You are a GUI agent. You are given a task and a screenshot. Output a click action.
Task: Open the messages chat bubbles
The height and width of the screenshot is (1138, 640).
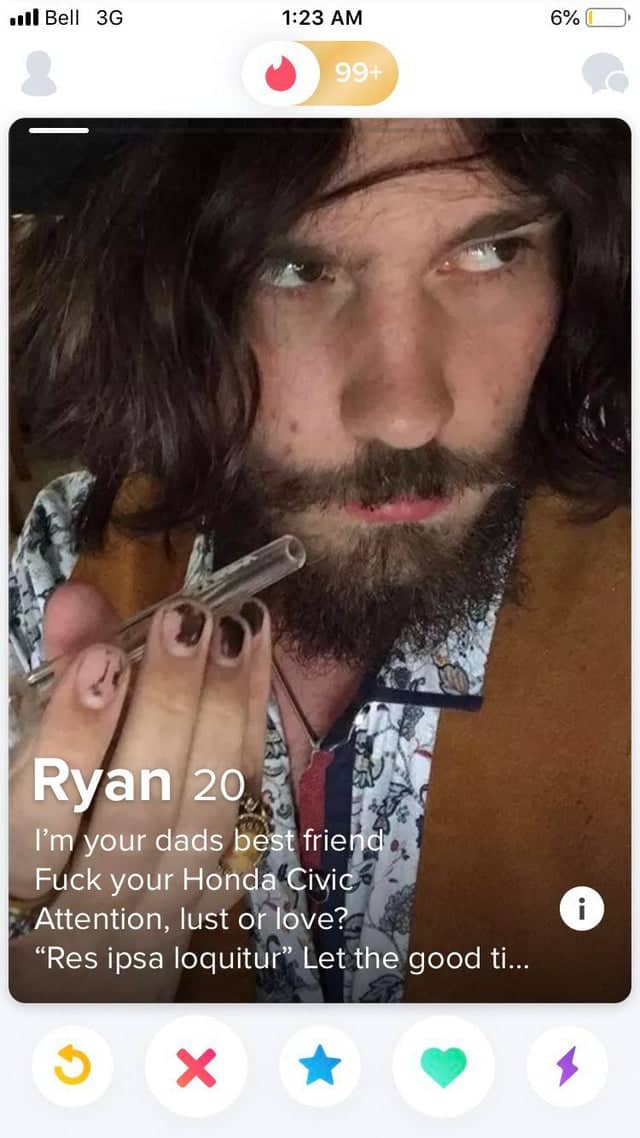click(605, 74)
